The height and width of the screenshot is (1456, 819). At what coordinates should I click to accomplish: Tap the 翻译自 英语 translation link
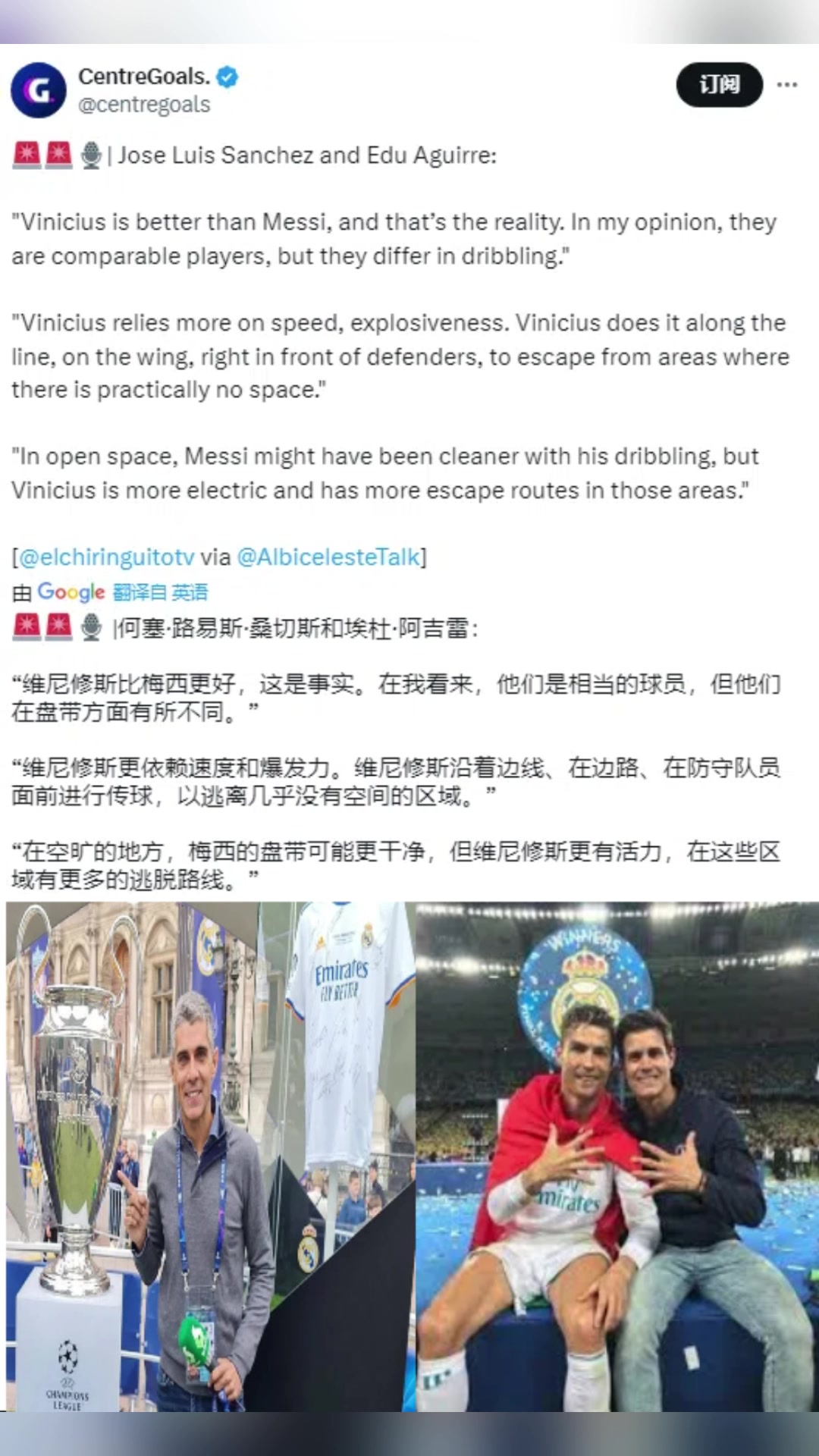pyautogui.click(x=160, y=592)
